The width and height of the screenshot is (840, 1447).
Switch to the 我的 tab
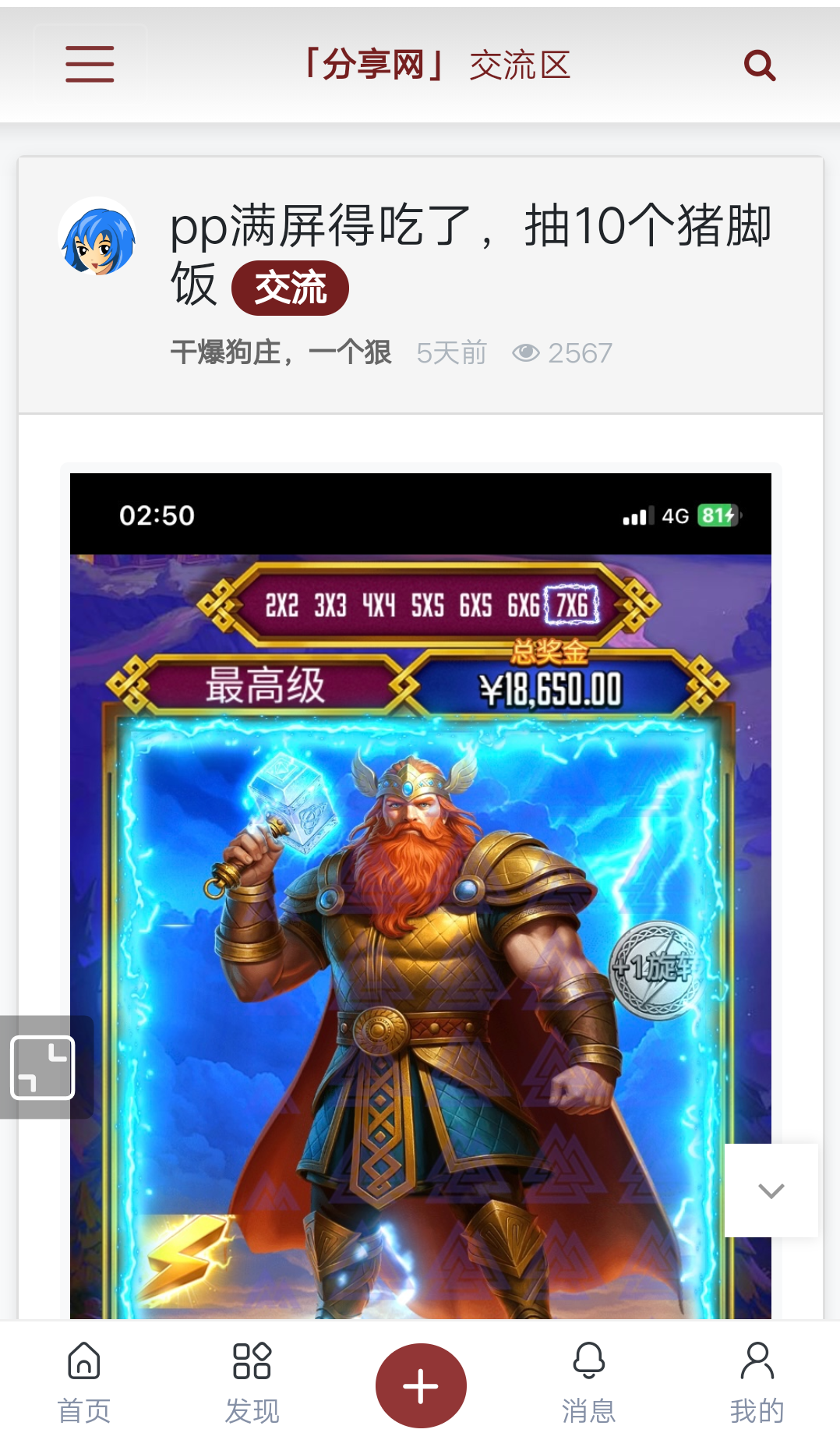(757, 1383)
